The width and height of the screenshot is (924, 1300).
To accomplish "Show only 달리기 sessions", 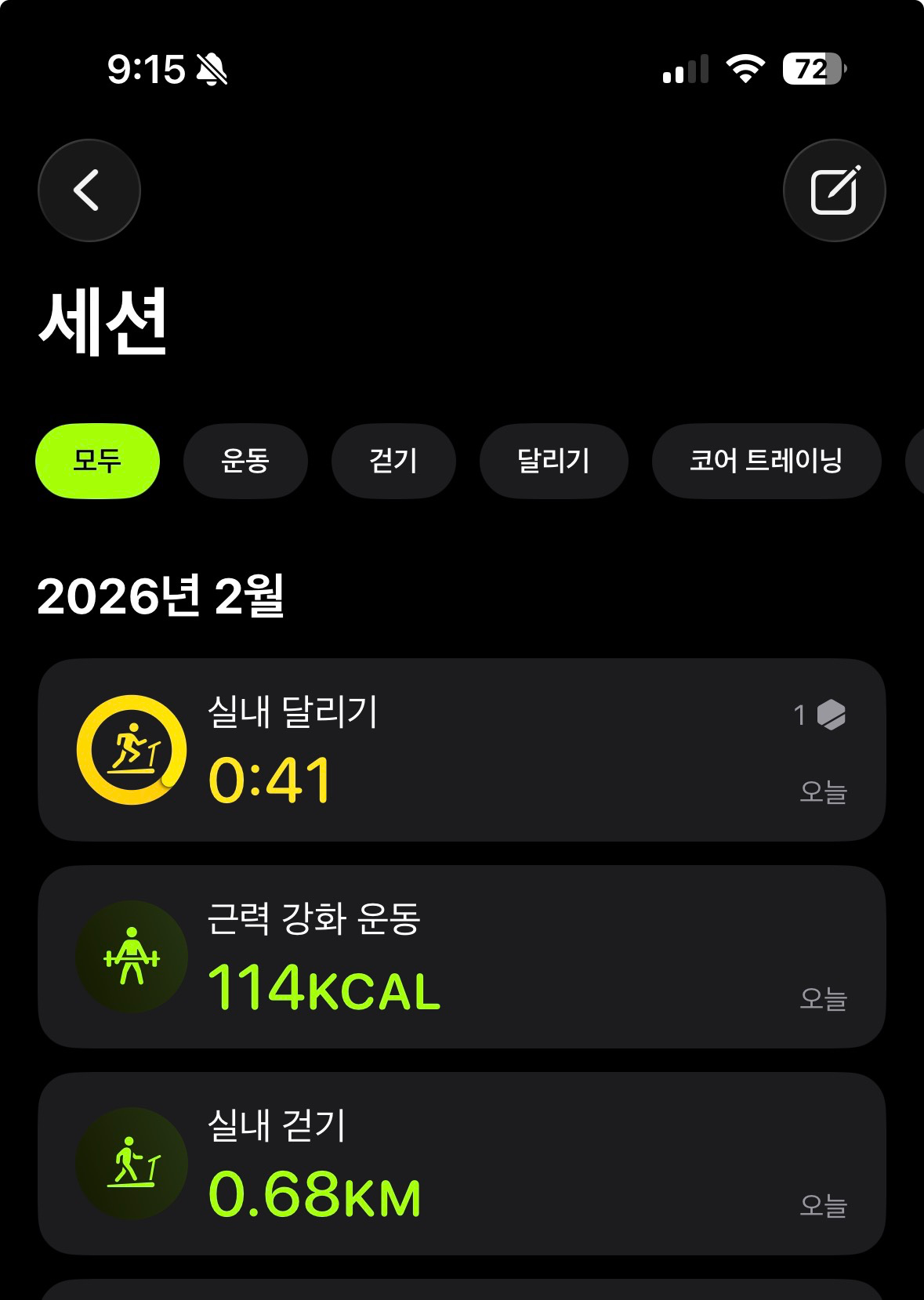I will click(553, 461).
